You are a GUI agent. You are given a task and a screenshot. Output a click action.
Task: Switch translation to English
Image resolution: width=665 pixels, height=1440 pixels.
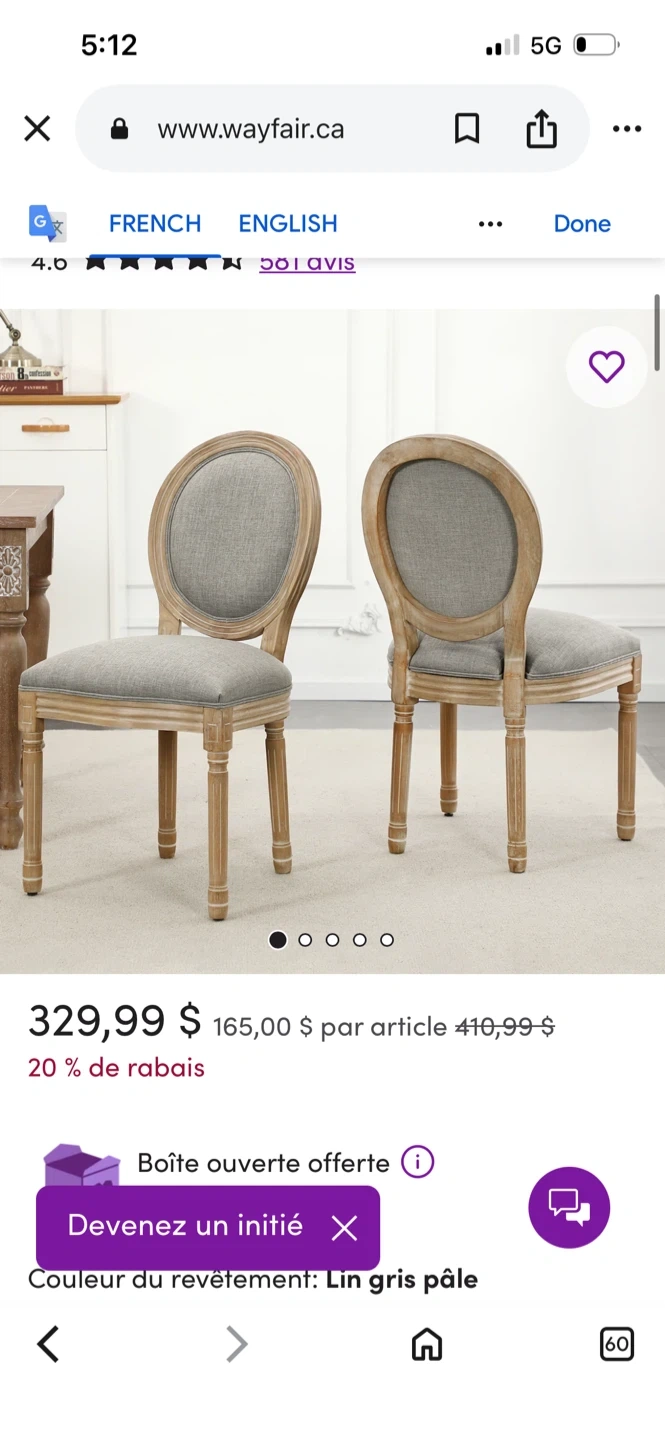tap(288, 223)
